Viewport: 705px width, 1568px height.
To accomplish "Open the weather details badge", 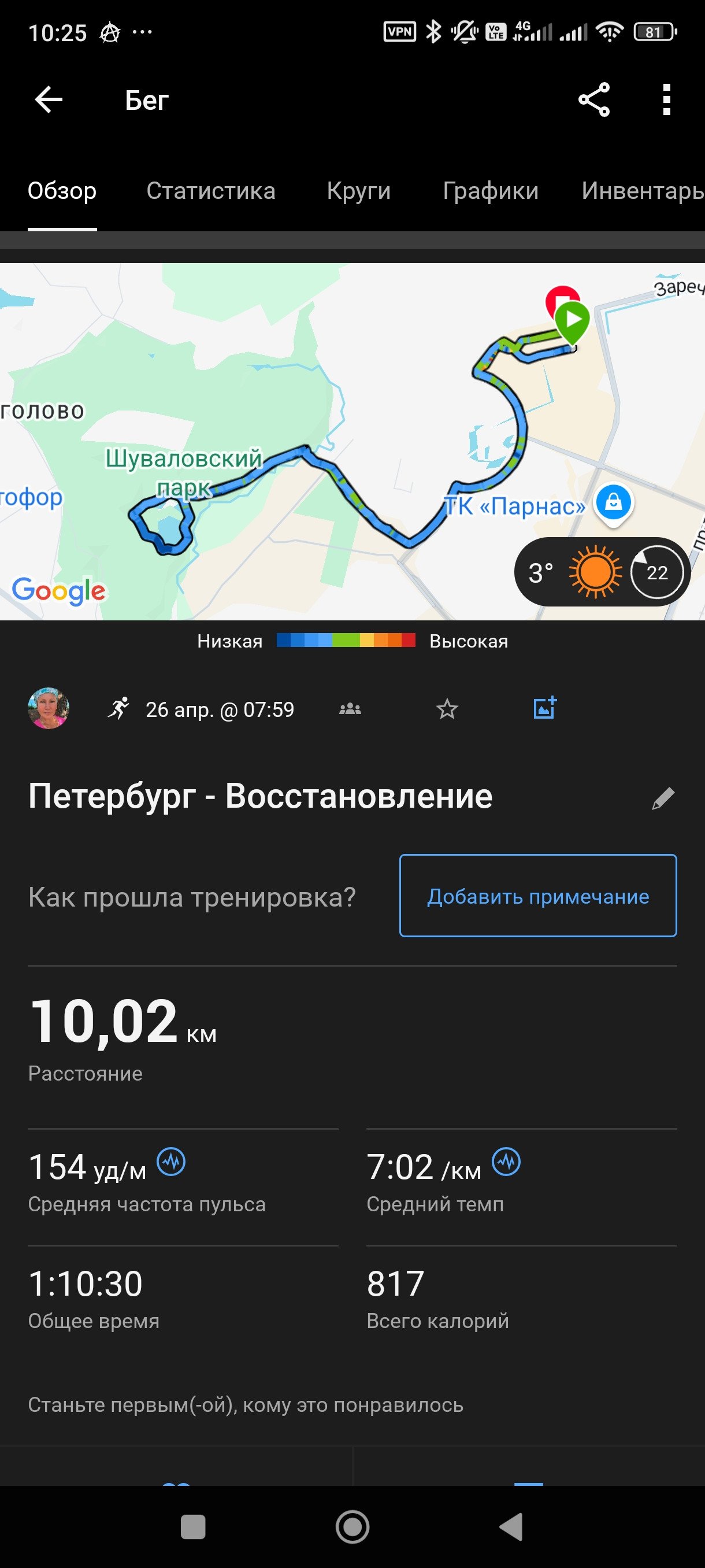I will (x=602, y=572).
